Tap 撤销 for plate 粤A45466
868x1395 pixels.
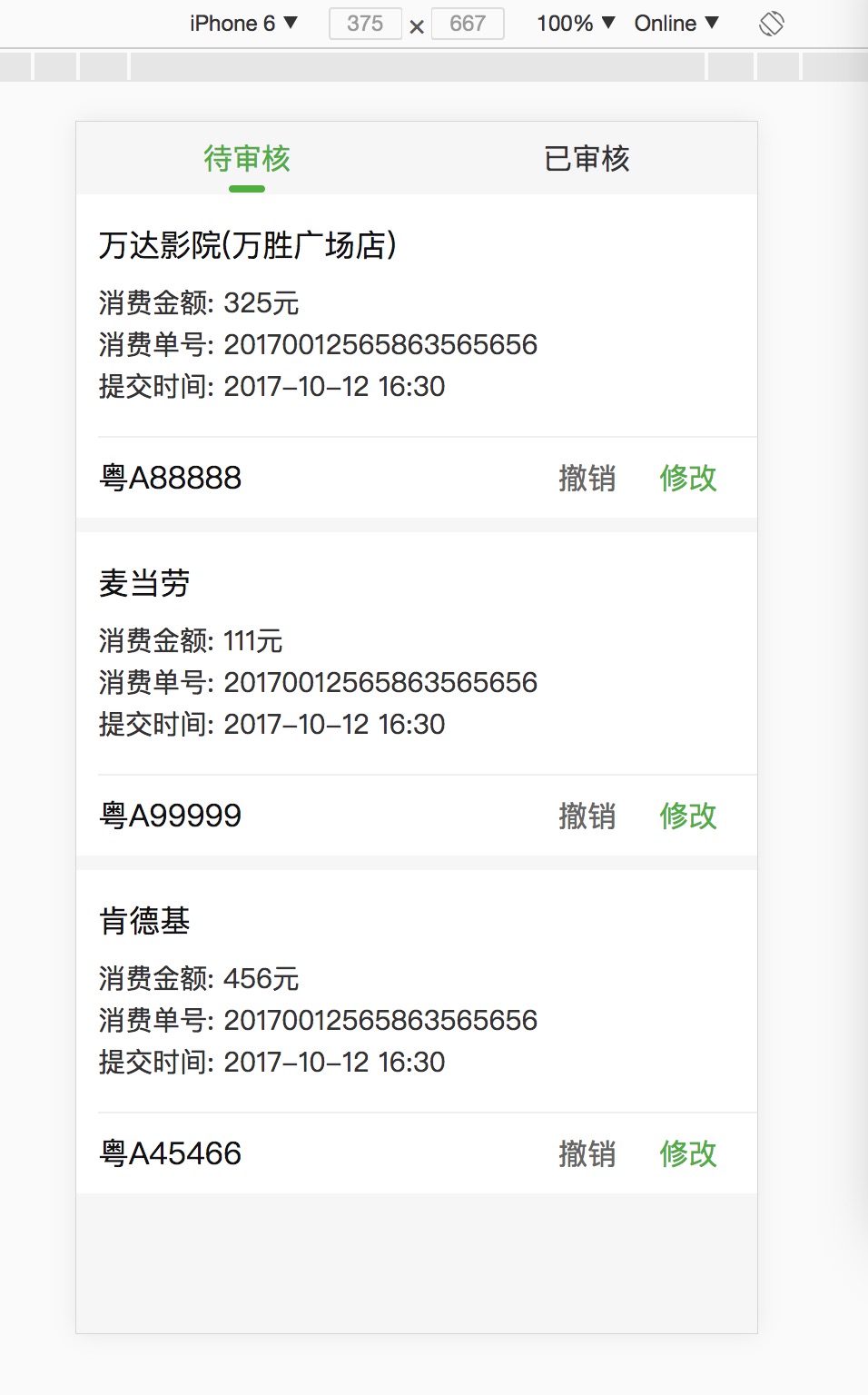[x=587, y=1153]
